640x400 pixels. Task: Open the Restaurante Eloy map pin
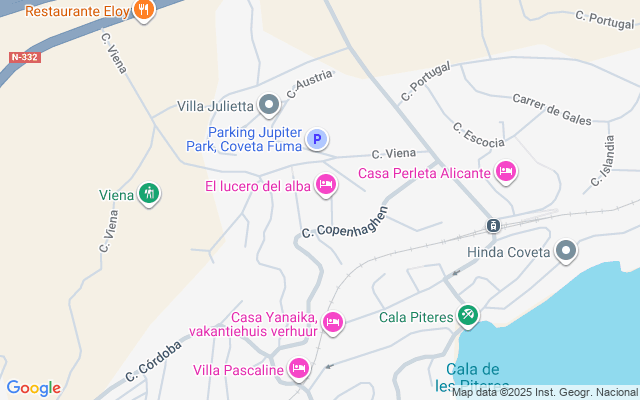(144, 11)
